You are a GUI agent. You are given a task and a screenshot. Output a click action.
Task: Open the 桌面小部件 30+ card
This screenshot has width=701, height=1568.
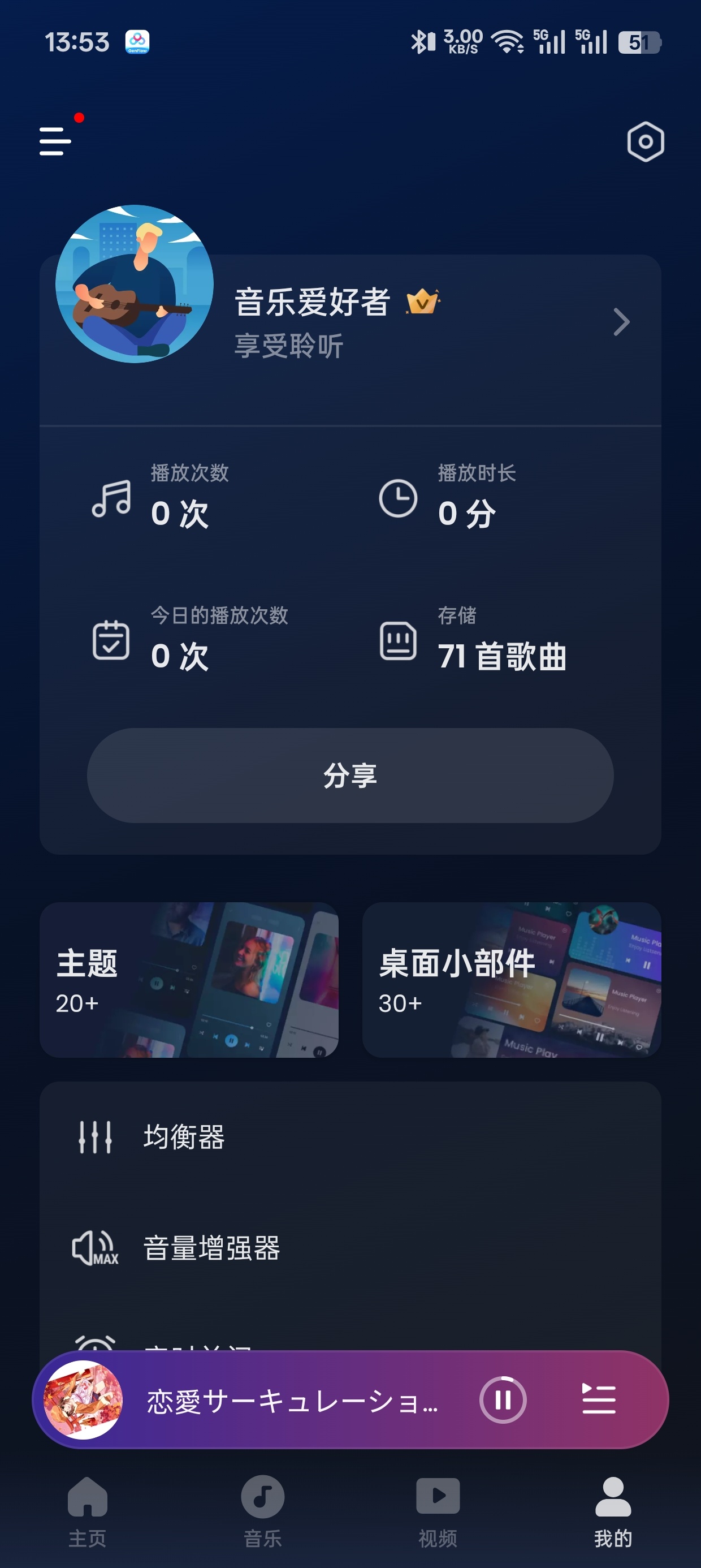(512, 979)
